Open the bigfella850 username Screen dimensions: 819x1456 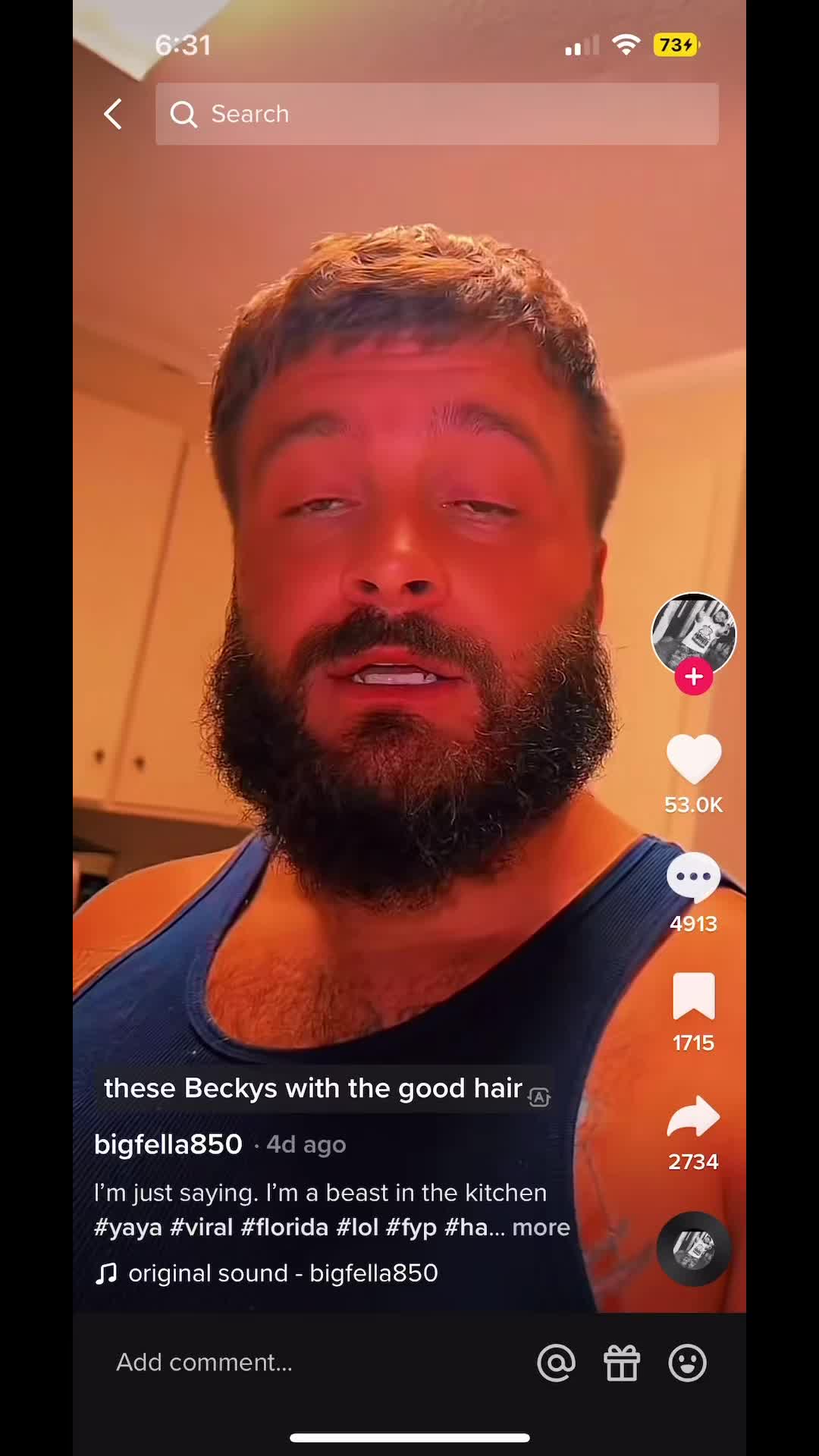tap(168, 1144)
